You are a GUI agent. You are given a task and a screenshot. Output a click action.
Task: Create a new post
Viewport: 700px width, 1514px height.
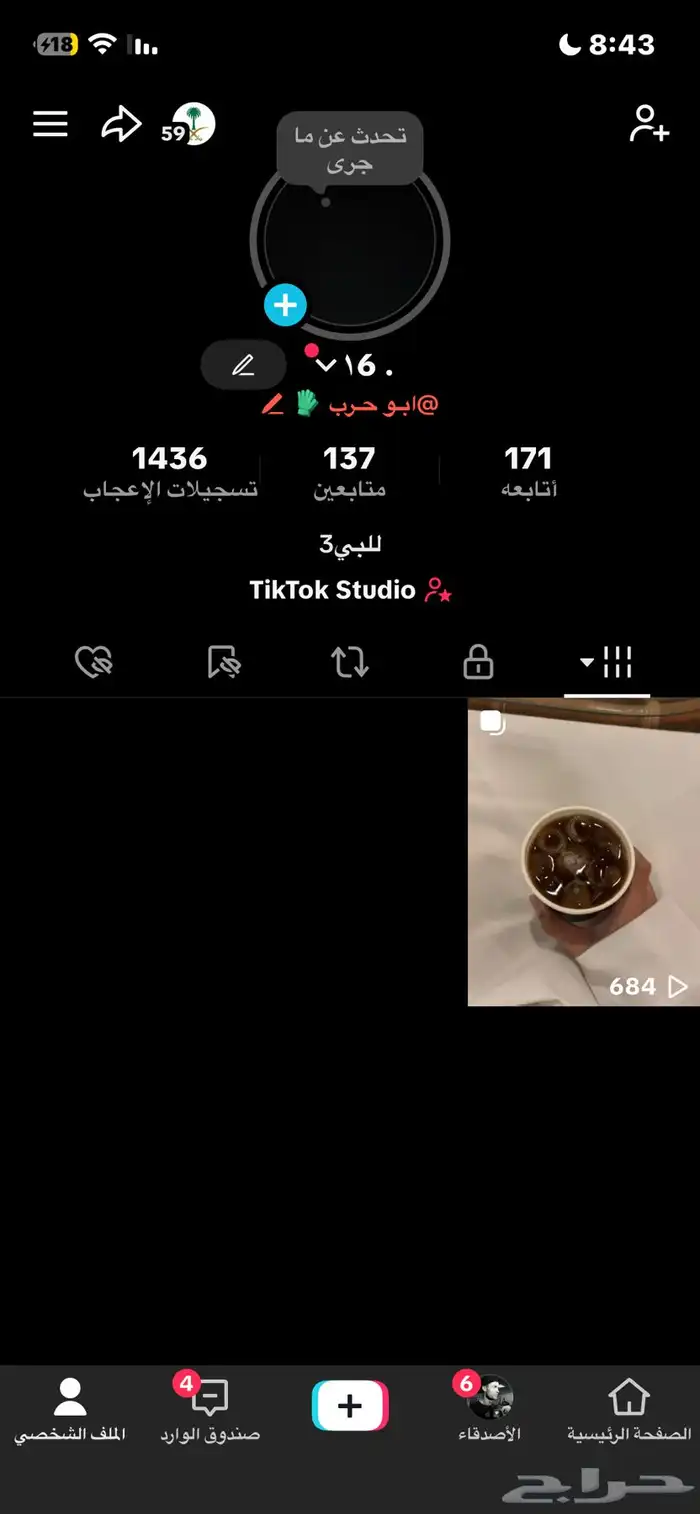coord(350,1406)
